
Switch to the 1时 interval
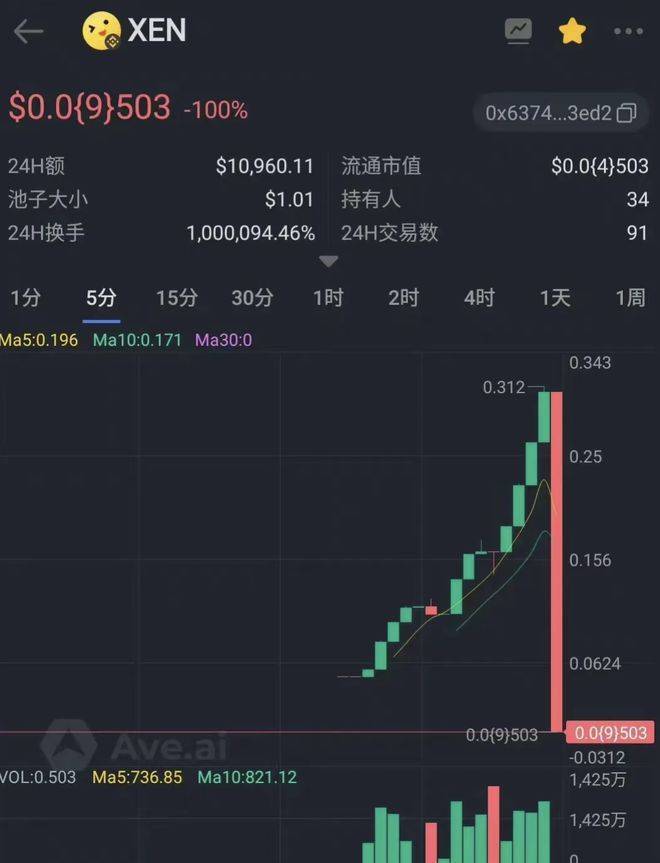[x=328, y=298]
